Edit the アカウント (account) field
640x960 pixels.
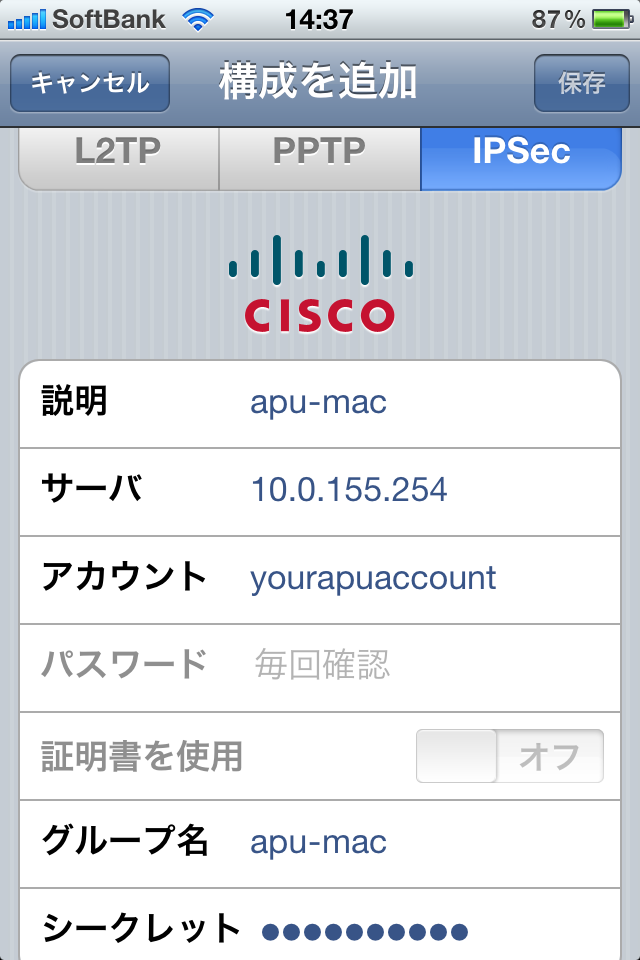[420, 578]
